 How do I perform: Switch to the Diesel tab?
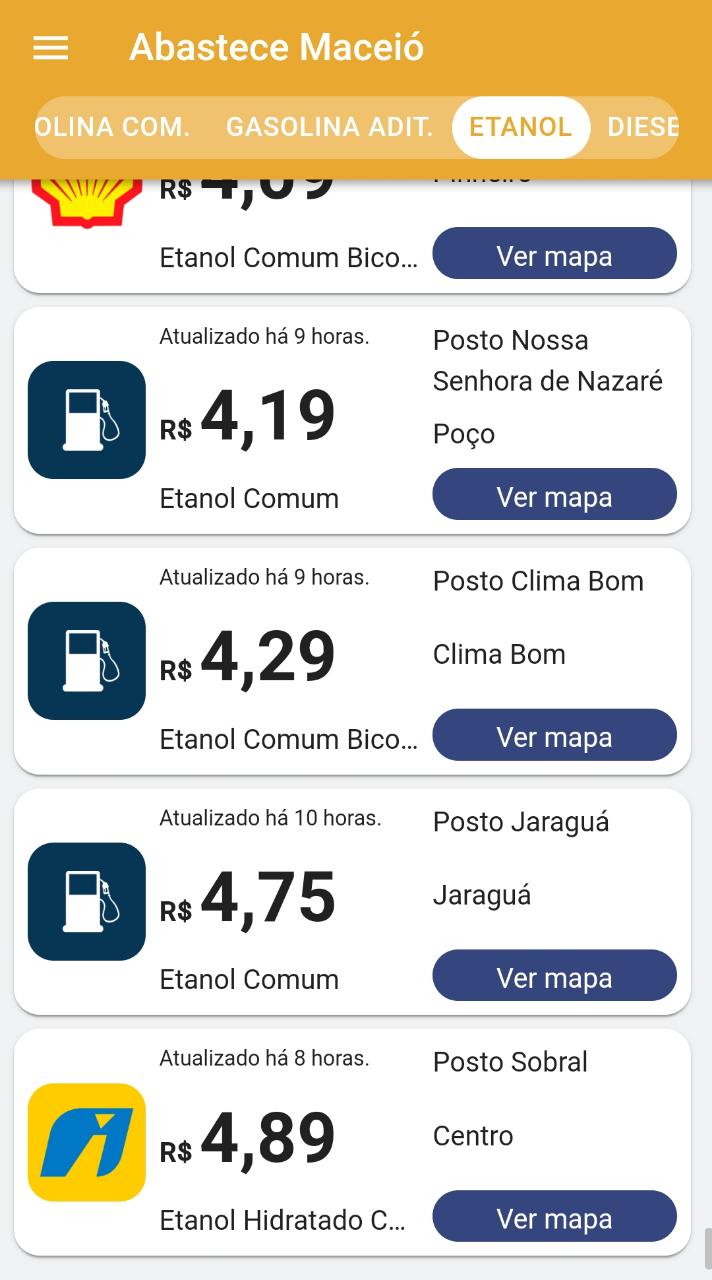click(642, 127)
